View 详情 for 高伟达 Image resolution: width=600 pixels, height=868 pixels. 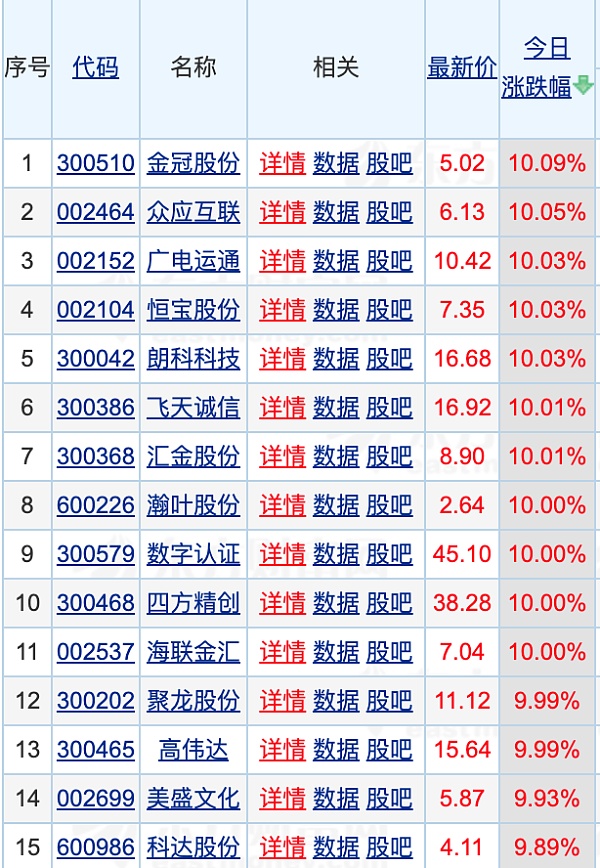[x=282, y=749]
